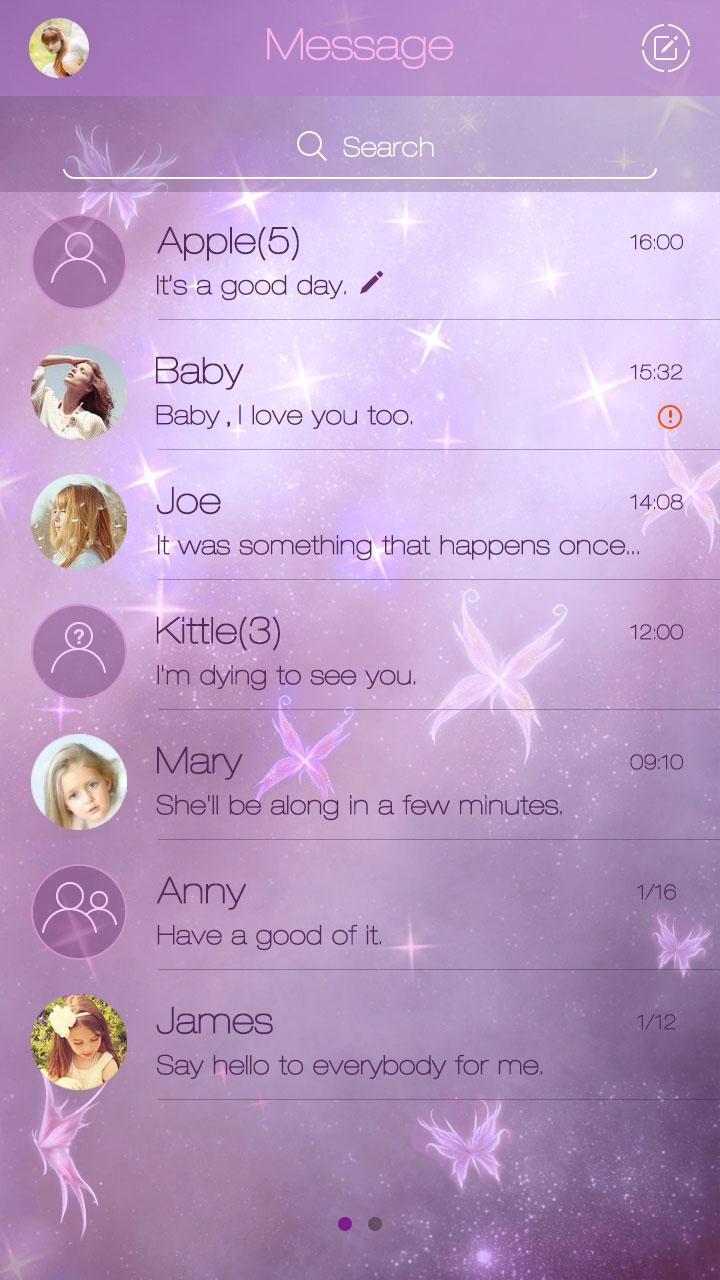
Task: Tap the Search field
Action: tap(360, 148)
